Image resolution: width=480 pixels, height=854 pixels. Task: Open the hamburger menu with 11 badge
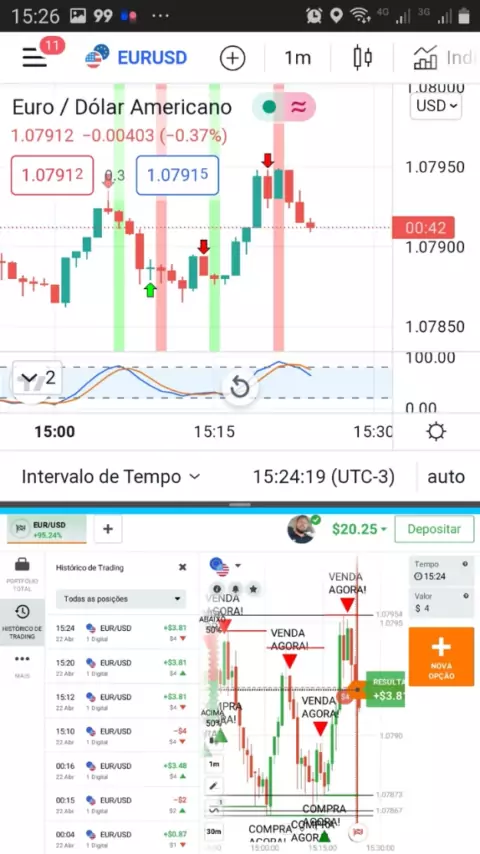tap(35, 57)
